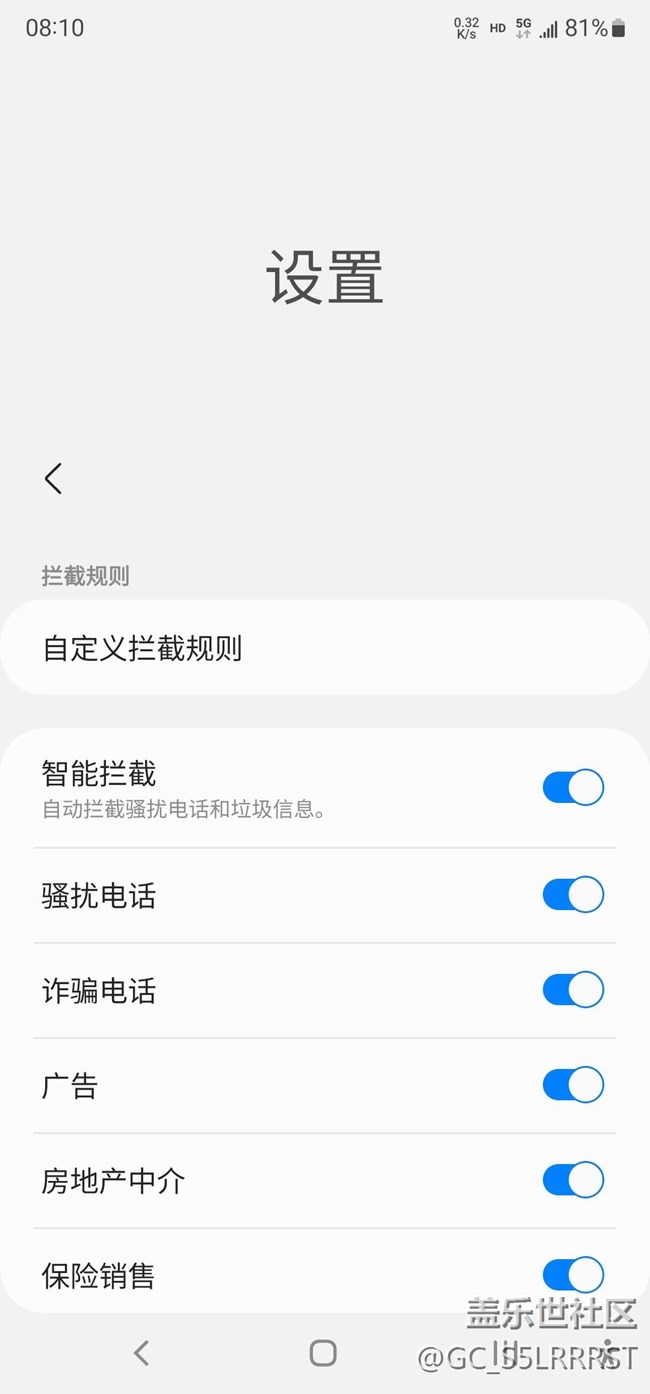650x1394 pixels.
Task: Disable the 房地产中介 toggle
Action: pyautogui.click(x=573, y=1180)
